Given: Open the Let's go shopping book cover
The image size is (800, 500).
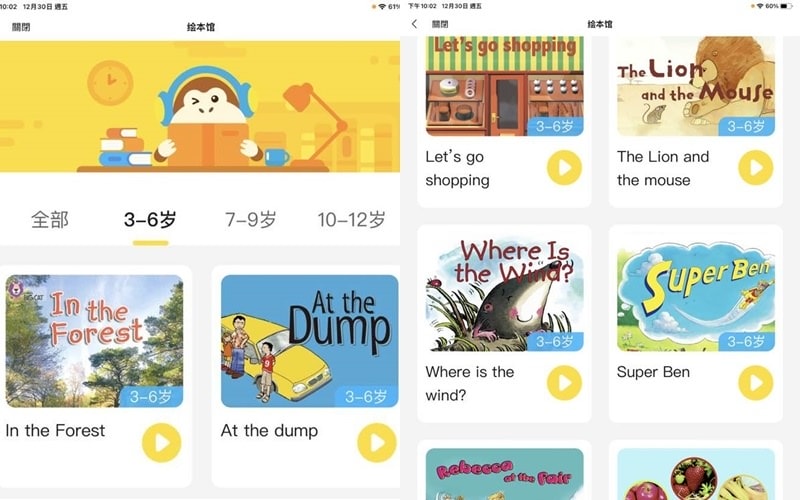Looking at the screenshot, I should coord(504,86).
